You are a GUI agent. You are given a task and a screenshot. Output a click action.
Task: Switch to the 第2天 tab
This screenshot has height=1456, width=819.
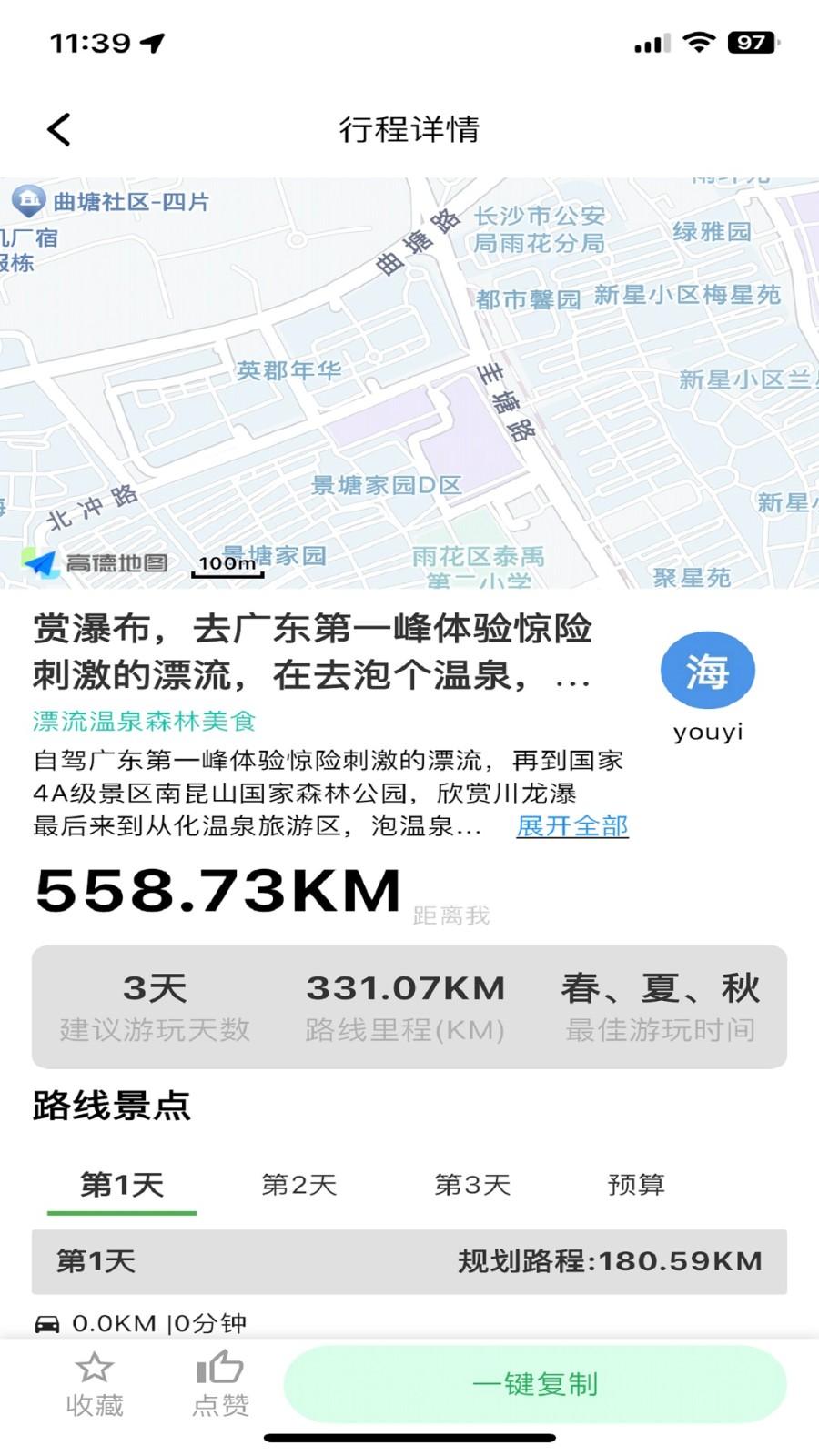299,1186
